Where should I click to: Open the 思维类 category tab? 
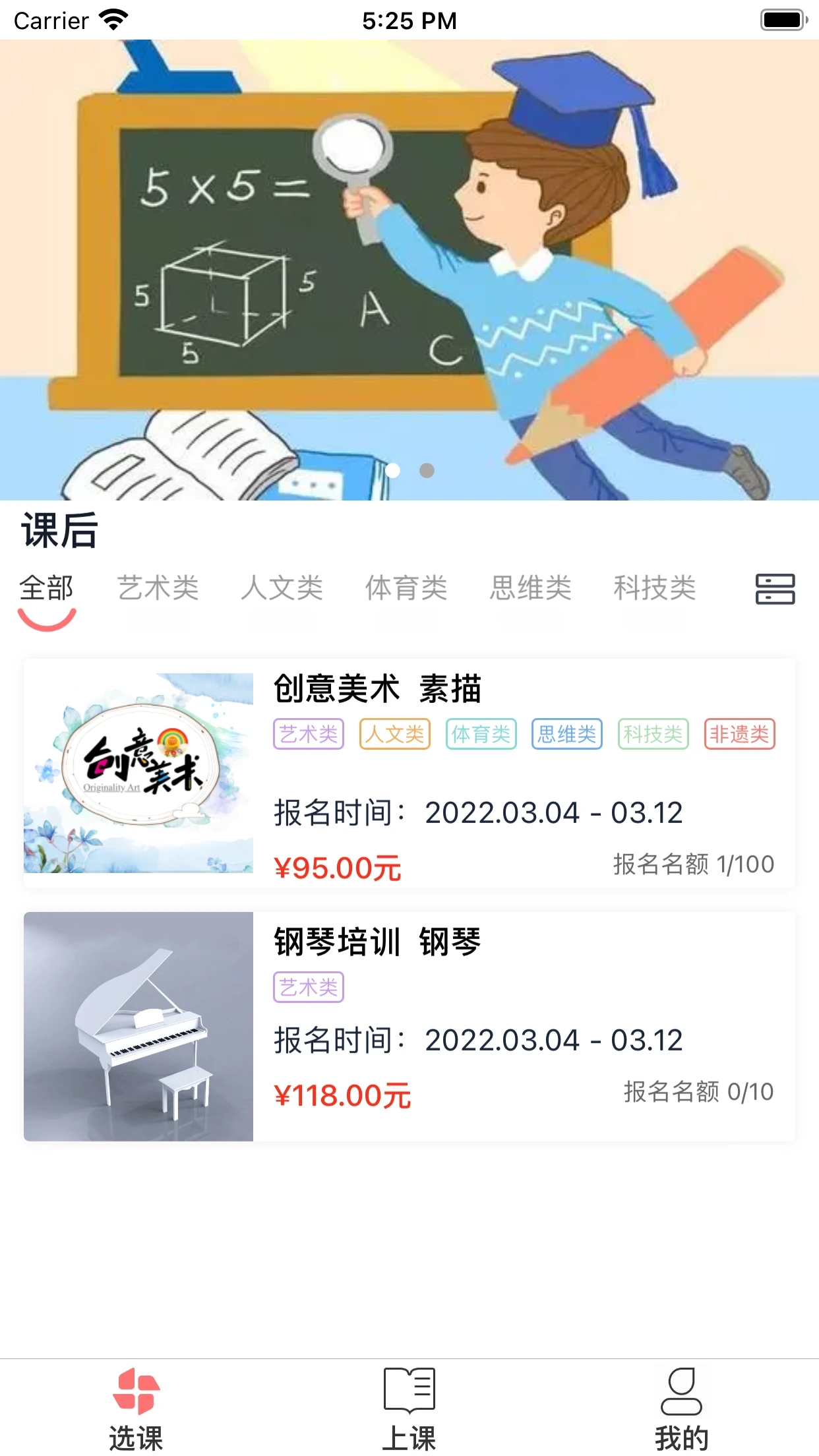point(530,588)
